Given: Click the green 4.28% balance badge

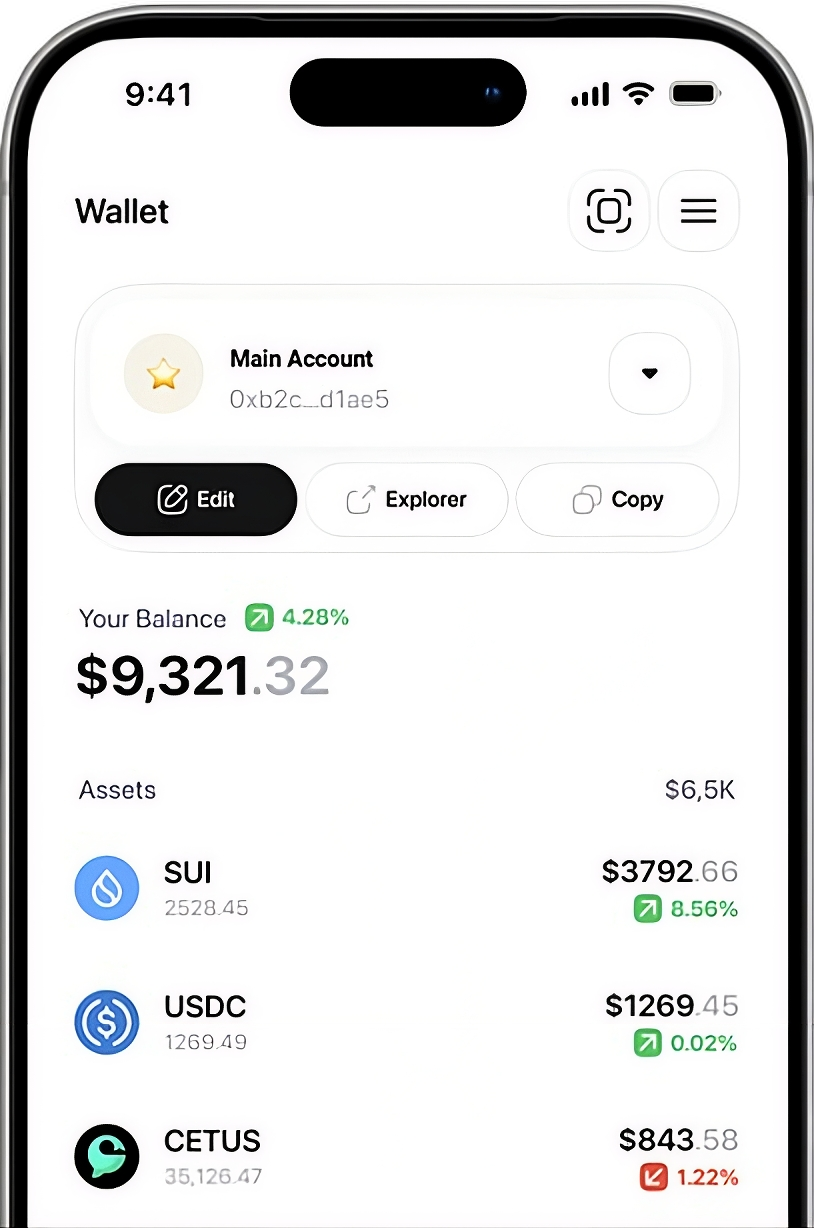Looking at the screenshot, I should coord(296,617).
